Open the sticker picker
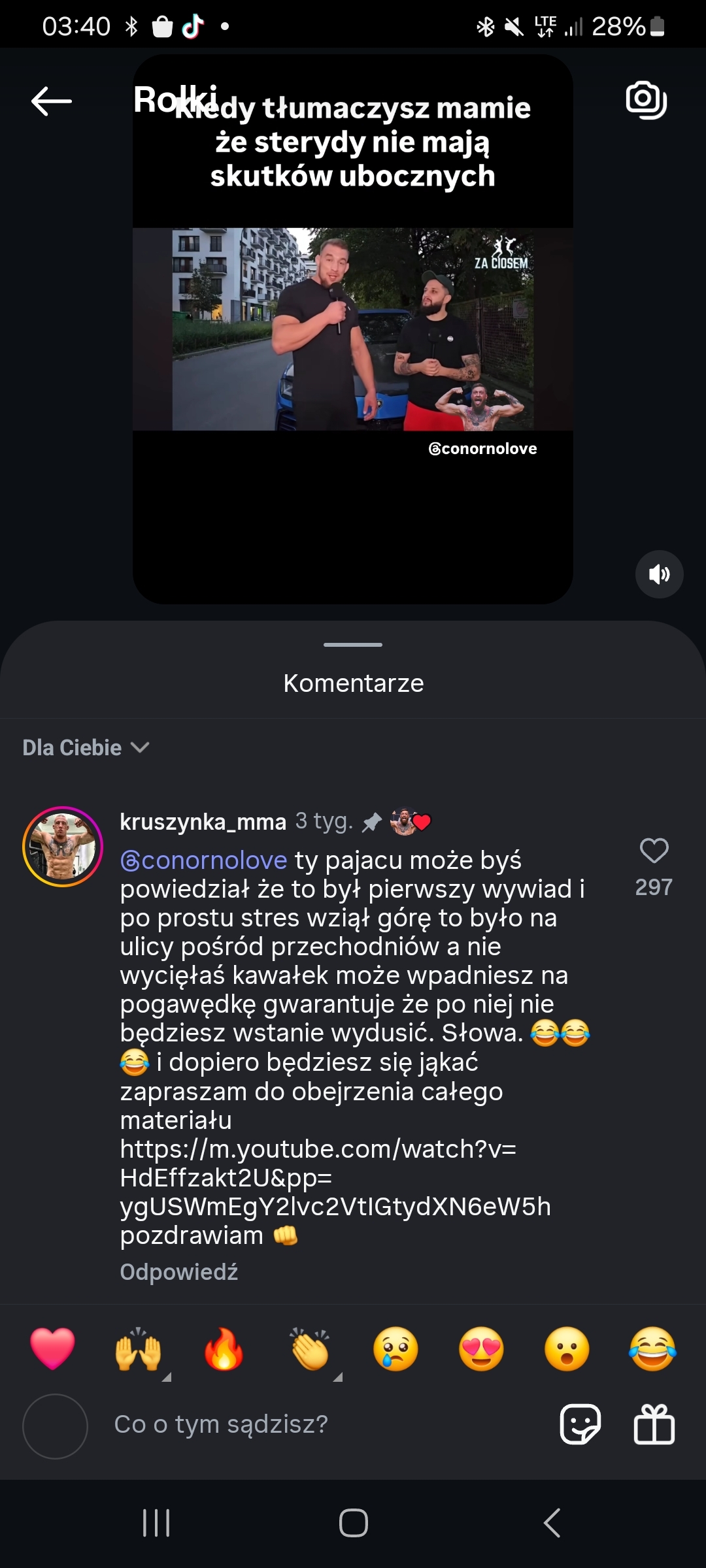Image resolution: width=706 pixels, height=1568 pixels. 580,1424
